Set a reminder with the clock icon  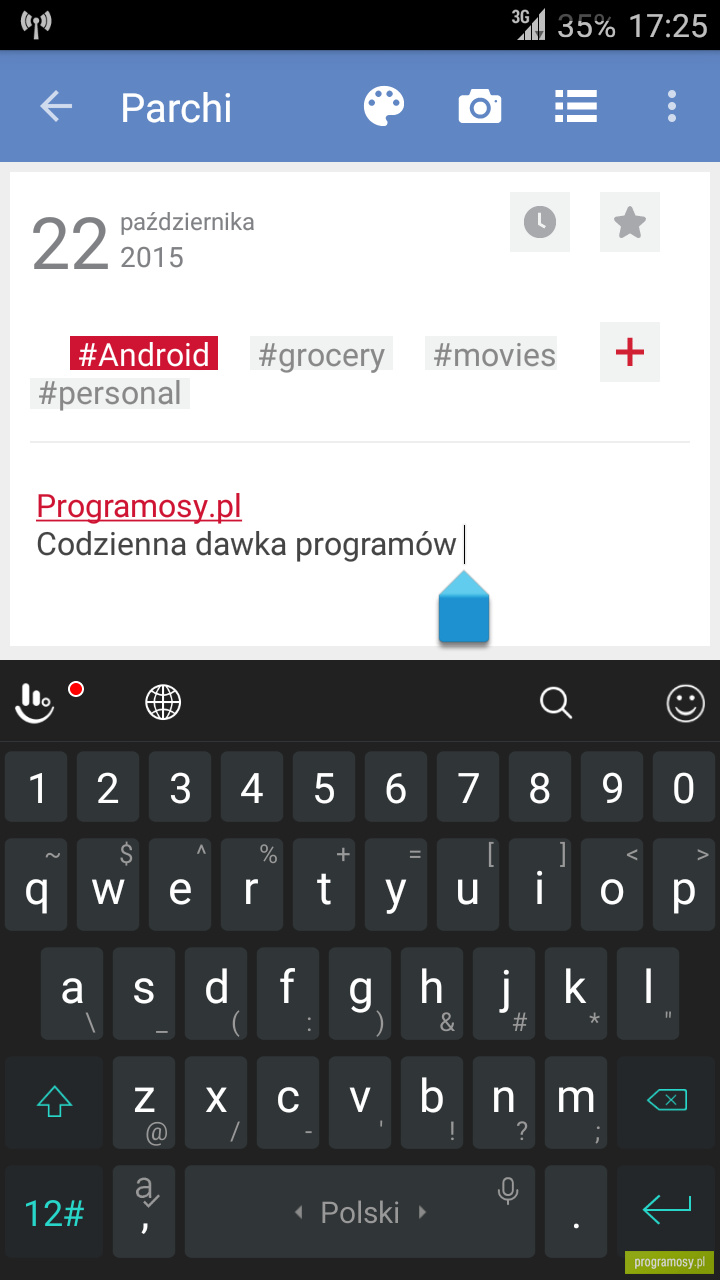click(540, 222)
